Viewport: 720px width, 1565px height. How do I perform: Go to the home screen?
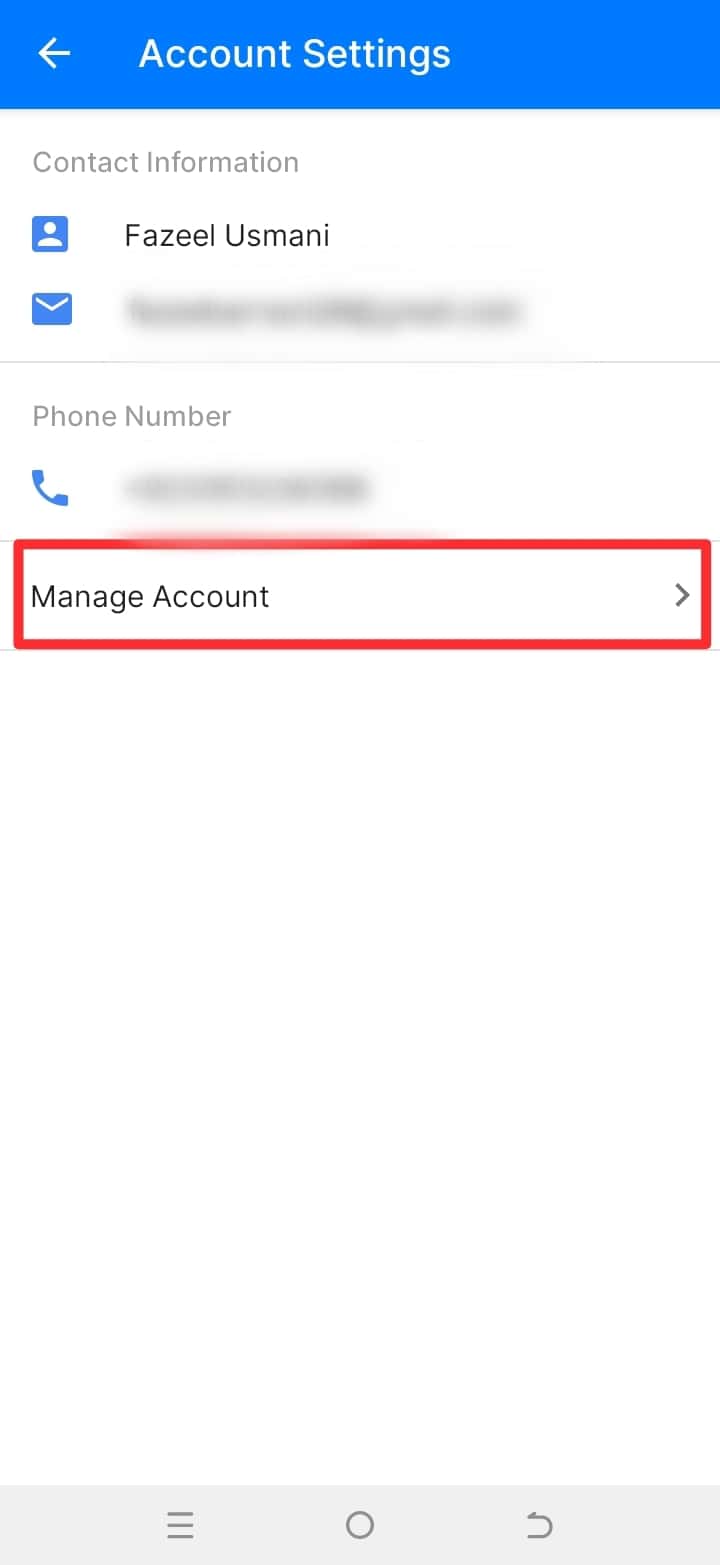click(x=360, y=1525)
